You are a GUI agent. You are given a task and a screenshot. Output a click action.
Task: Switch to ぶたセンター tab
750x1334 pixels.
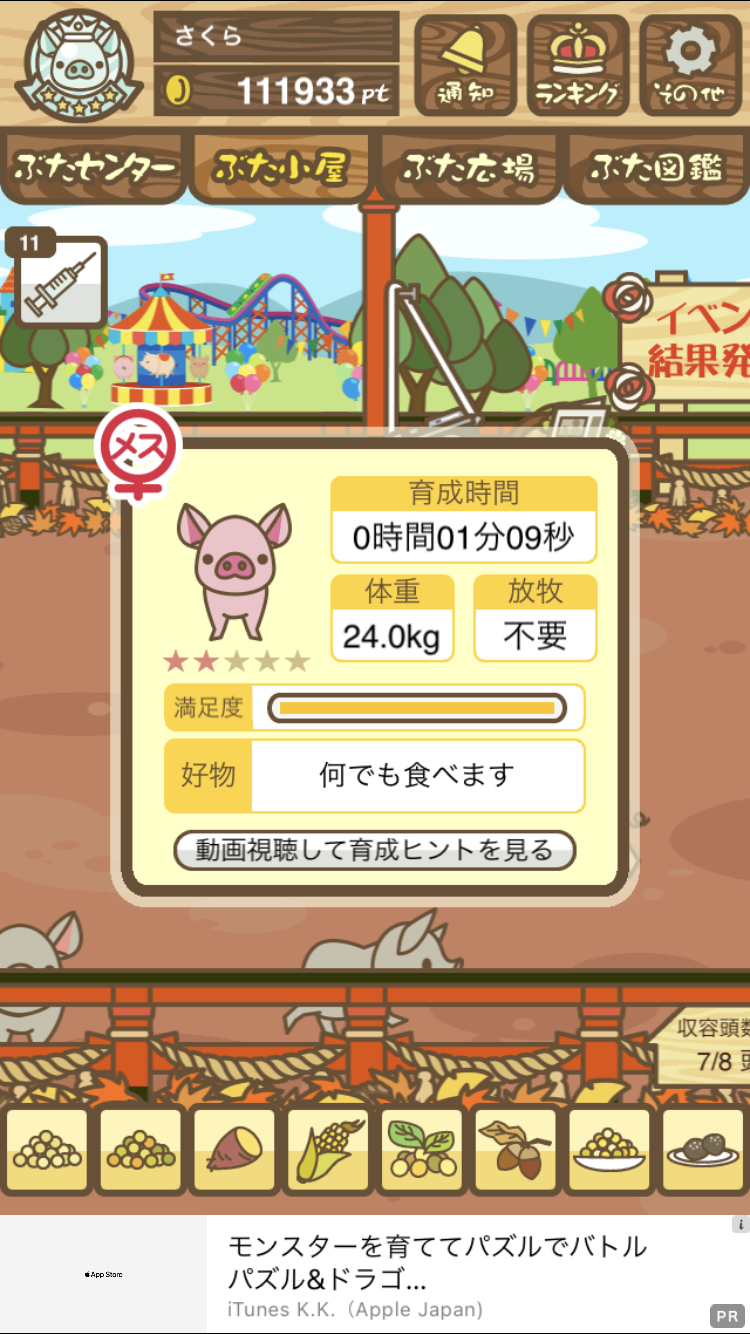(x=94, y=167)
